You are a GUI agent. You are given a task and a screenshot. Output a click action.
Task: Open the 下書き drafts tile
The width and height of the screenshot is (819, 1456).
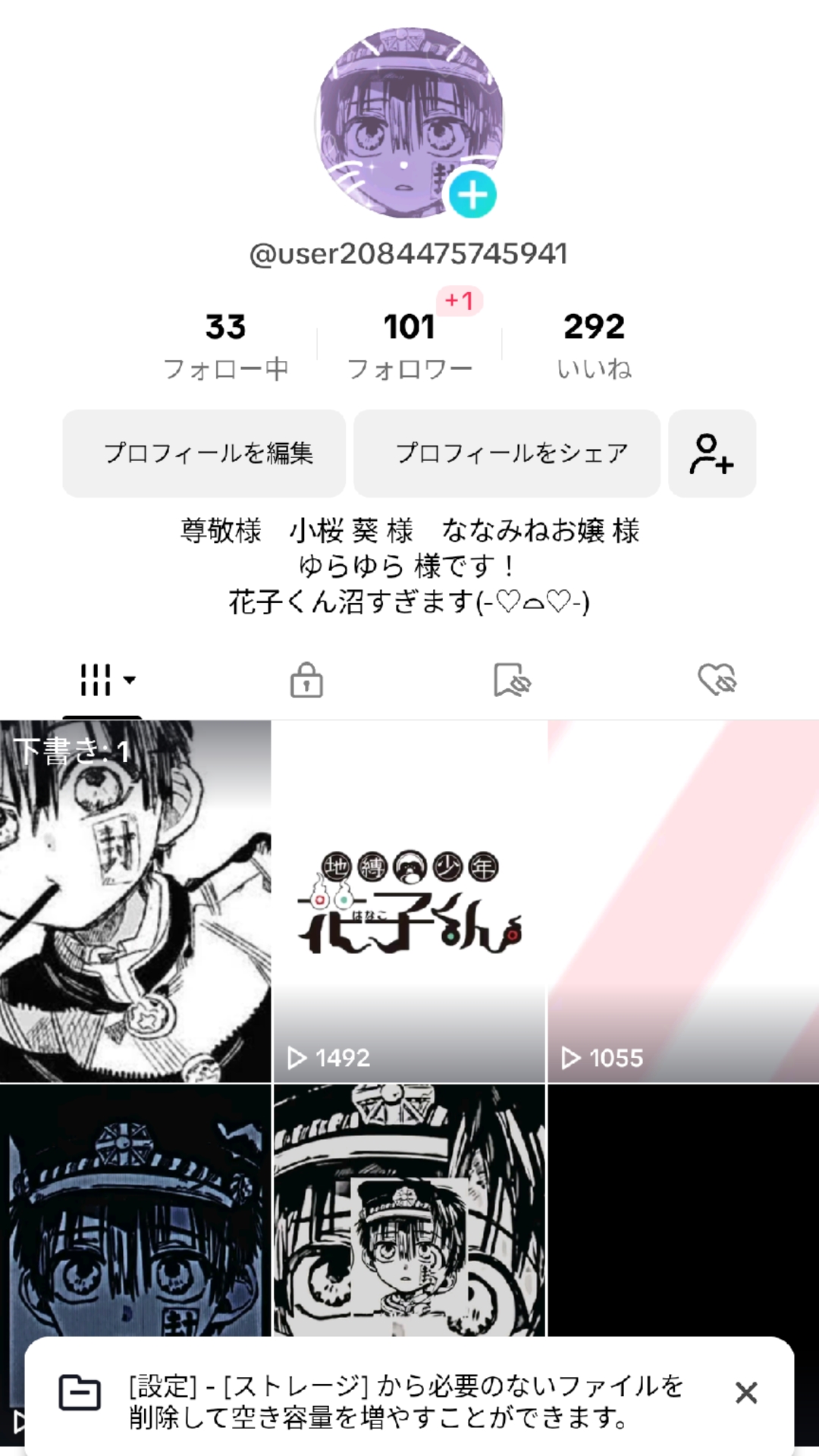(x=135, y=901)
